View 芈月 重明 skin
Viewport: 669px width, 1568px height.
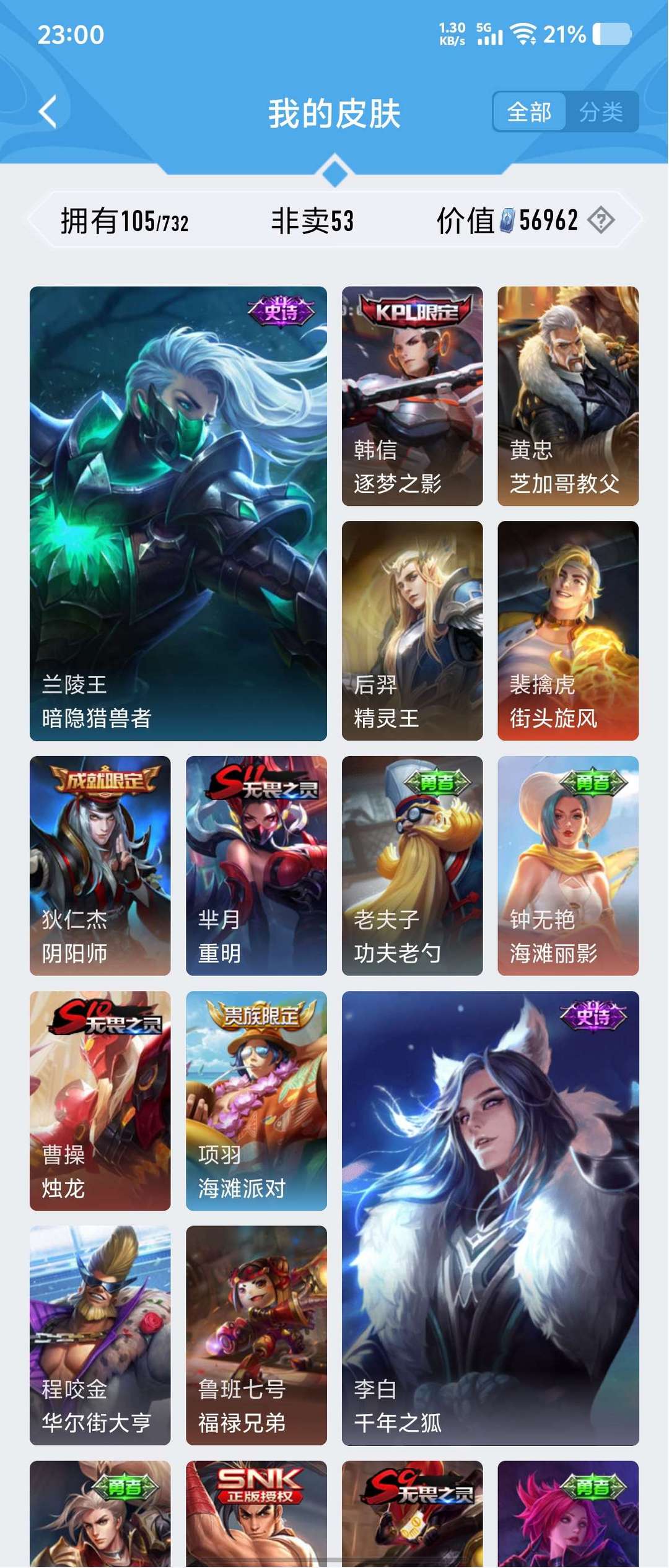[256, 865]
